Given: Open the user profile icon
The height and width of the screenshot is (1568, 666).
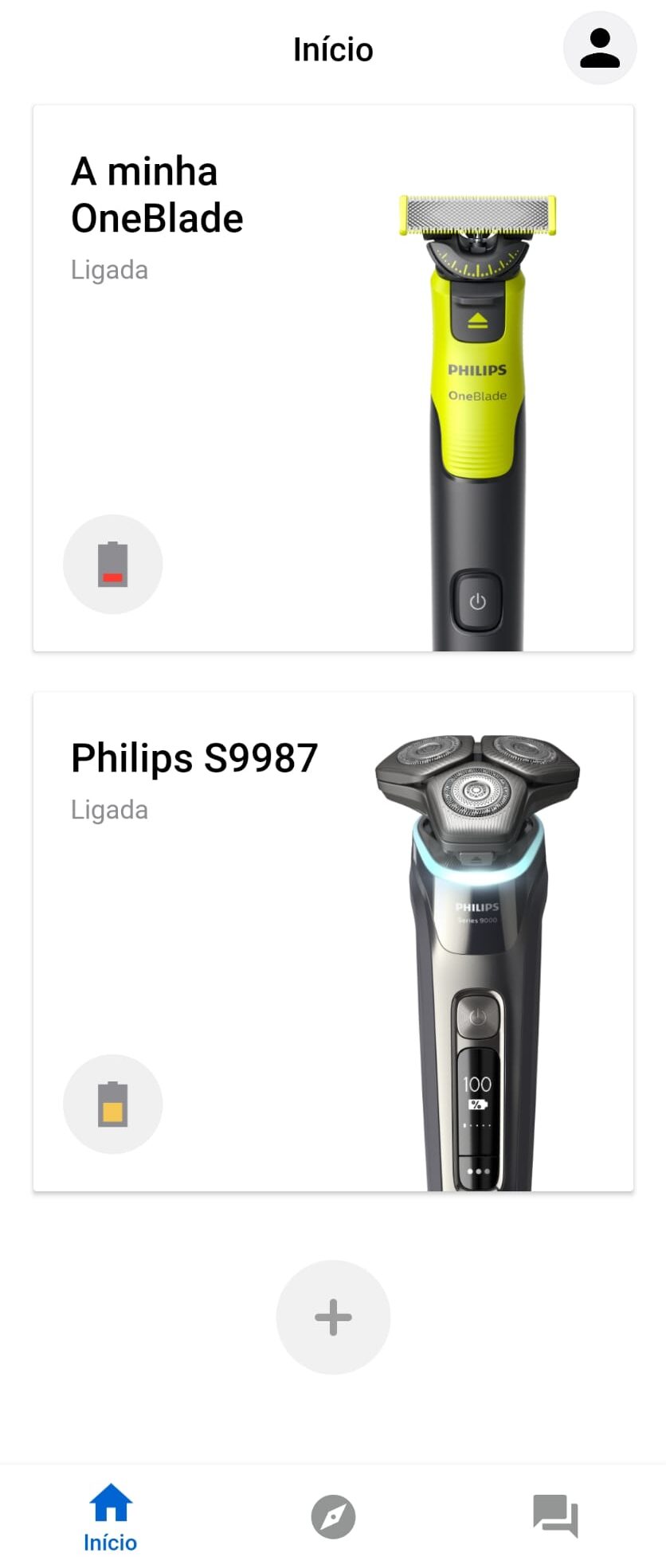Looking at the screenshot, I should pos(599,48).
